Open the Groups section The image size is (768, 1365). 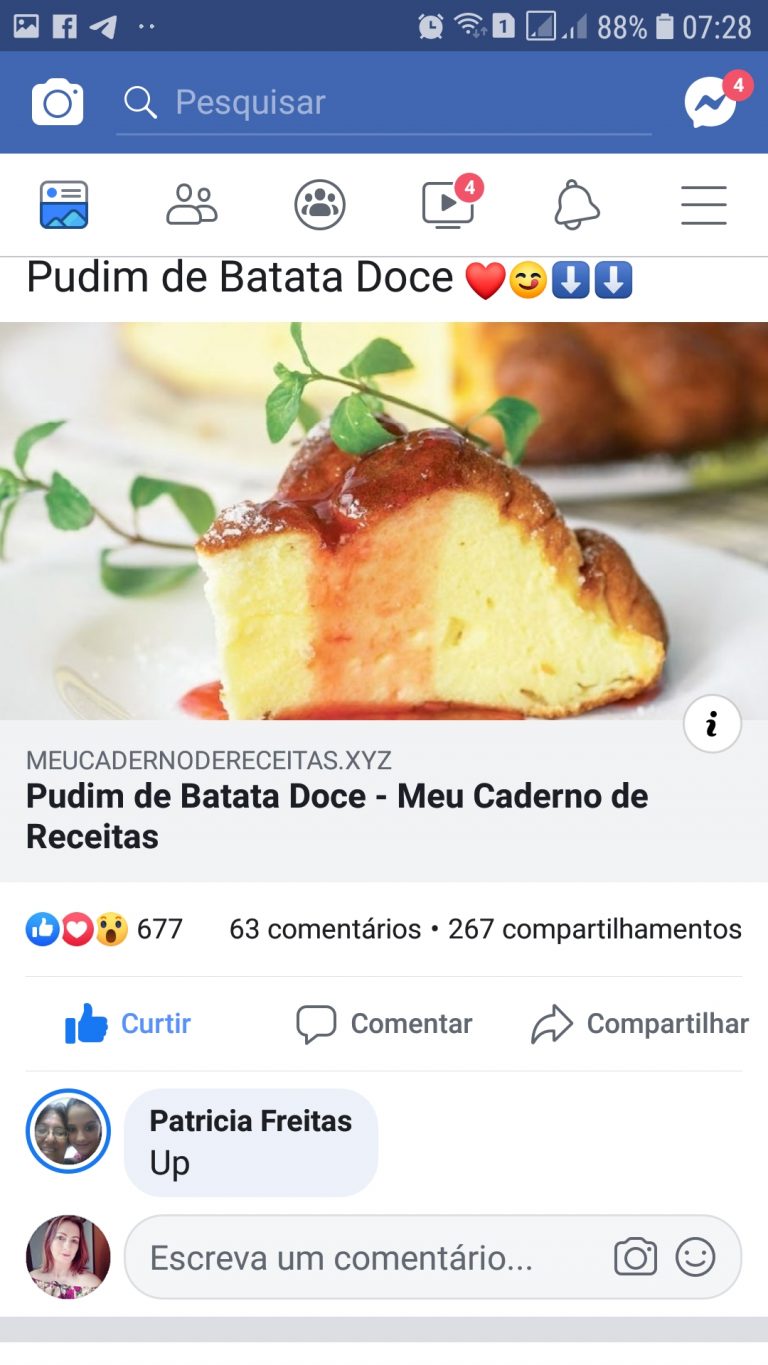click(320, 204)
